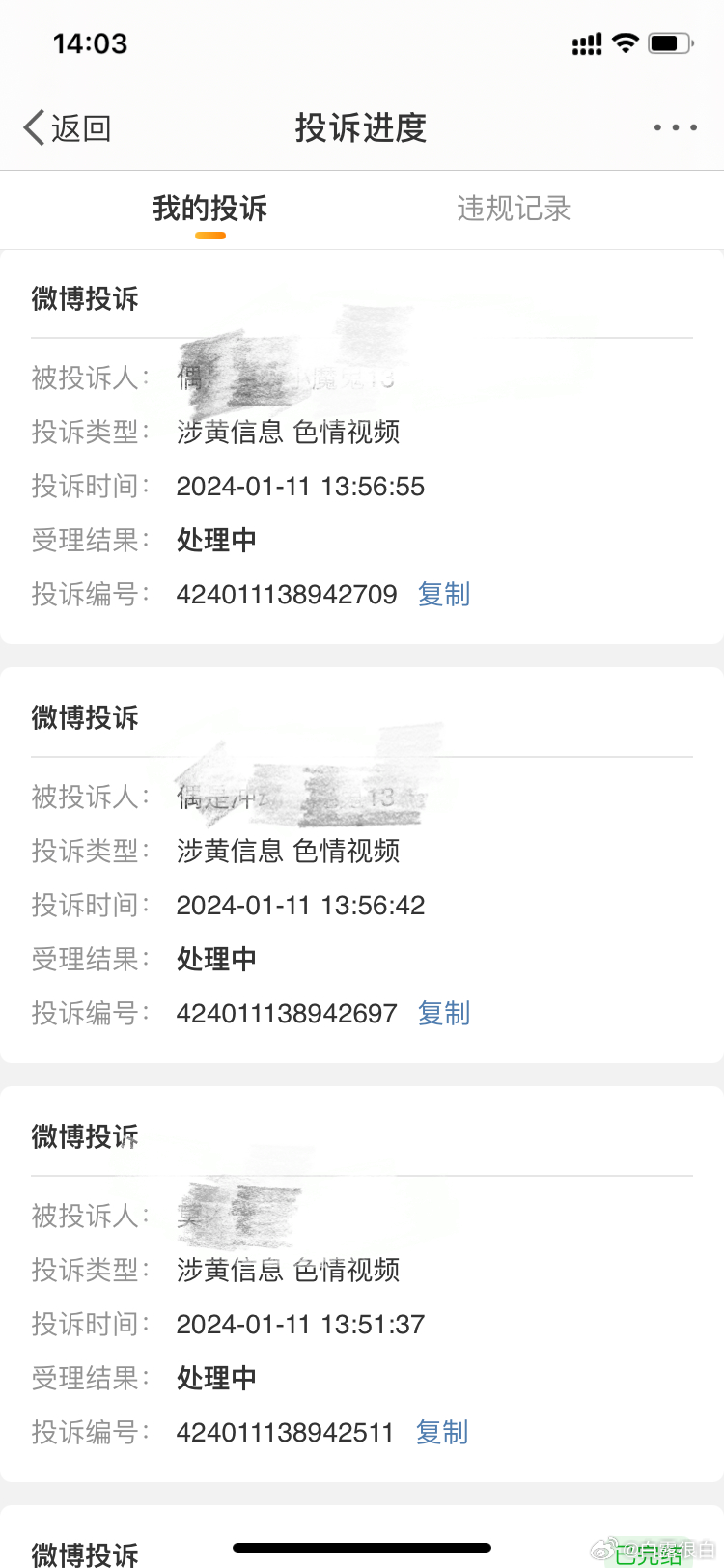Select the 我的投诉 tab
724x1568 pixels.
coord(209,209)
